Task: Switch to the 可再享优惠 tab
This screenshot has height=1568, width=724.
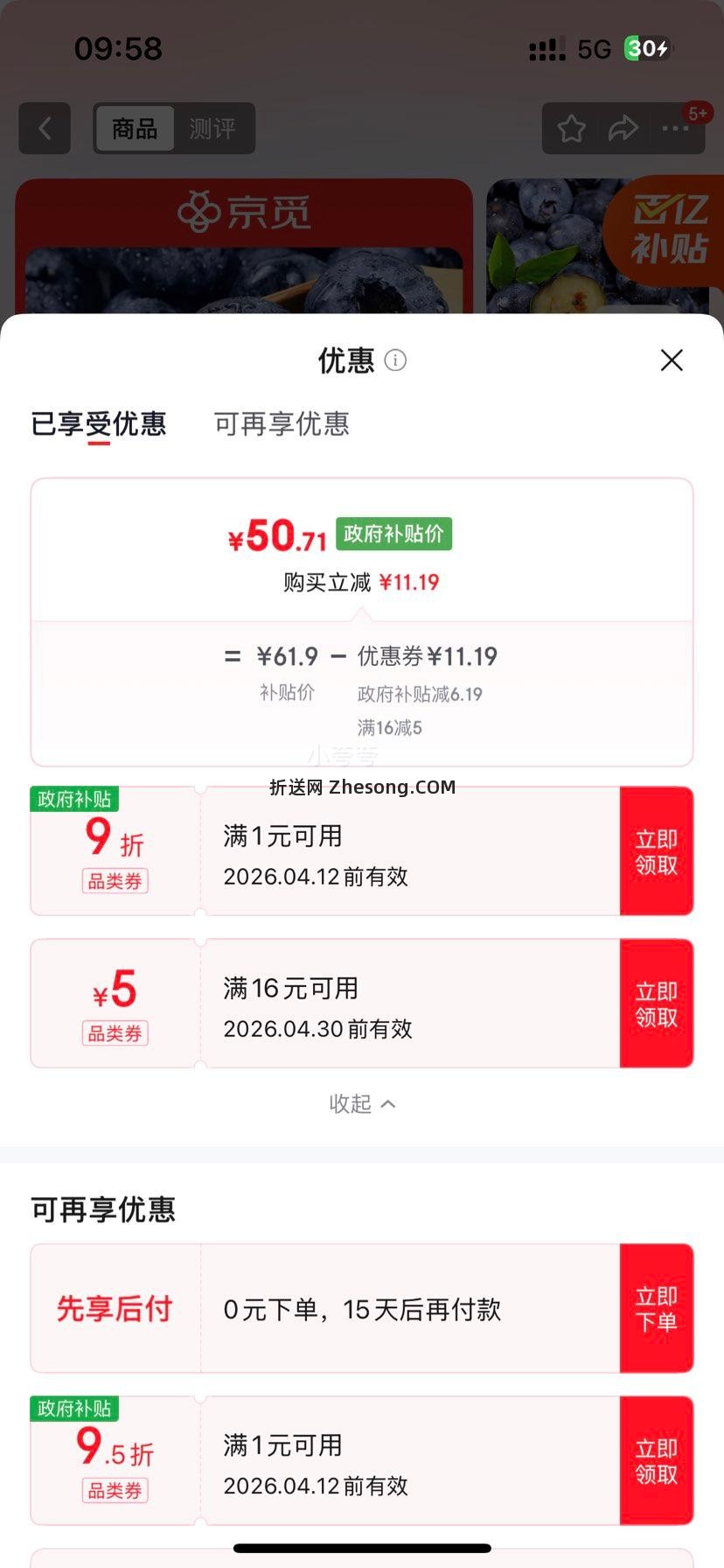Action: pos(282,424)
